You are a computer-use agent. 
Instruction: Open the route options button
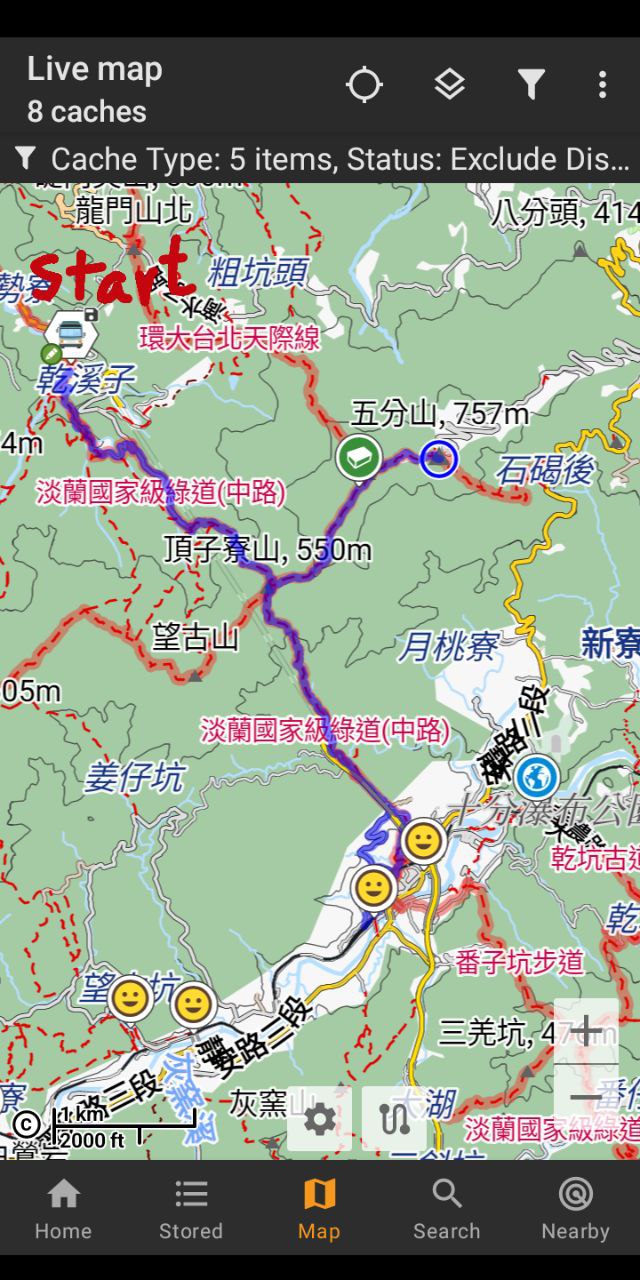pos(394,1119)
